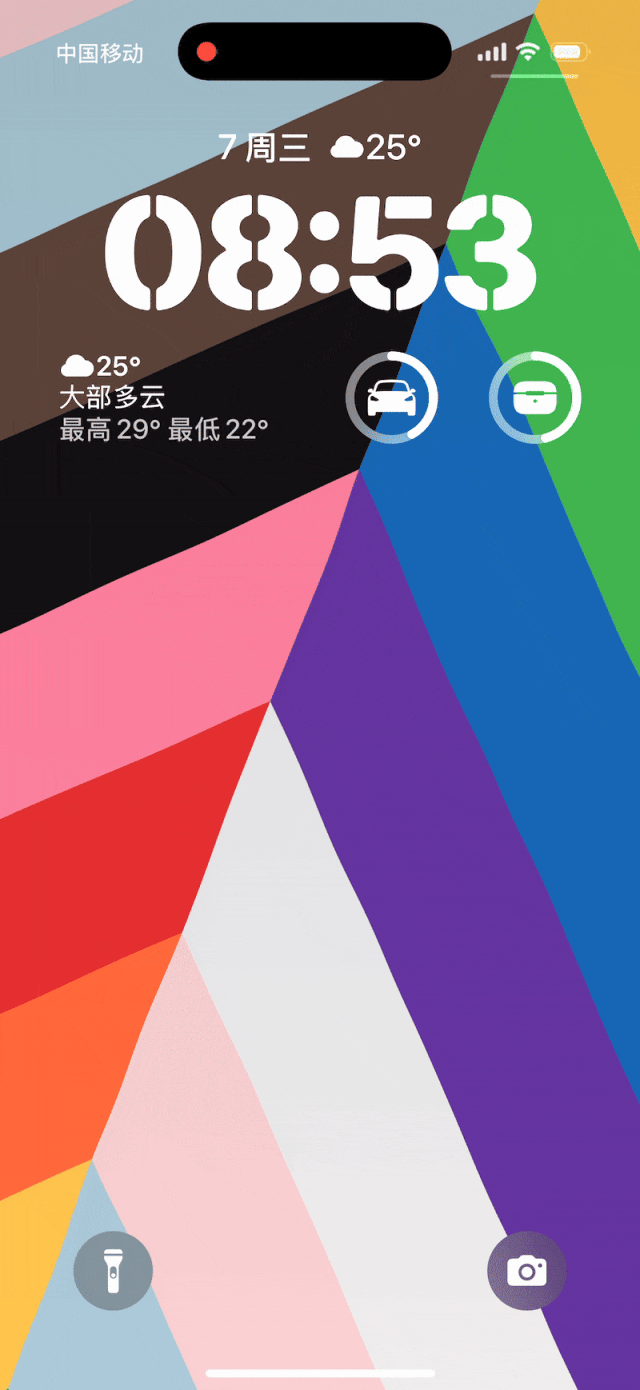
Task: Open the car battery widget
Action: 392,398
